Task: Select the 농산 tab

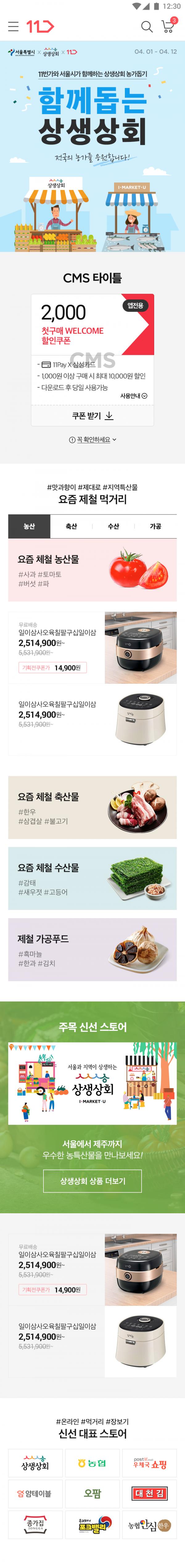Action: pyautogui.click(x=29, y=526)
